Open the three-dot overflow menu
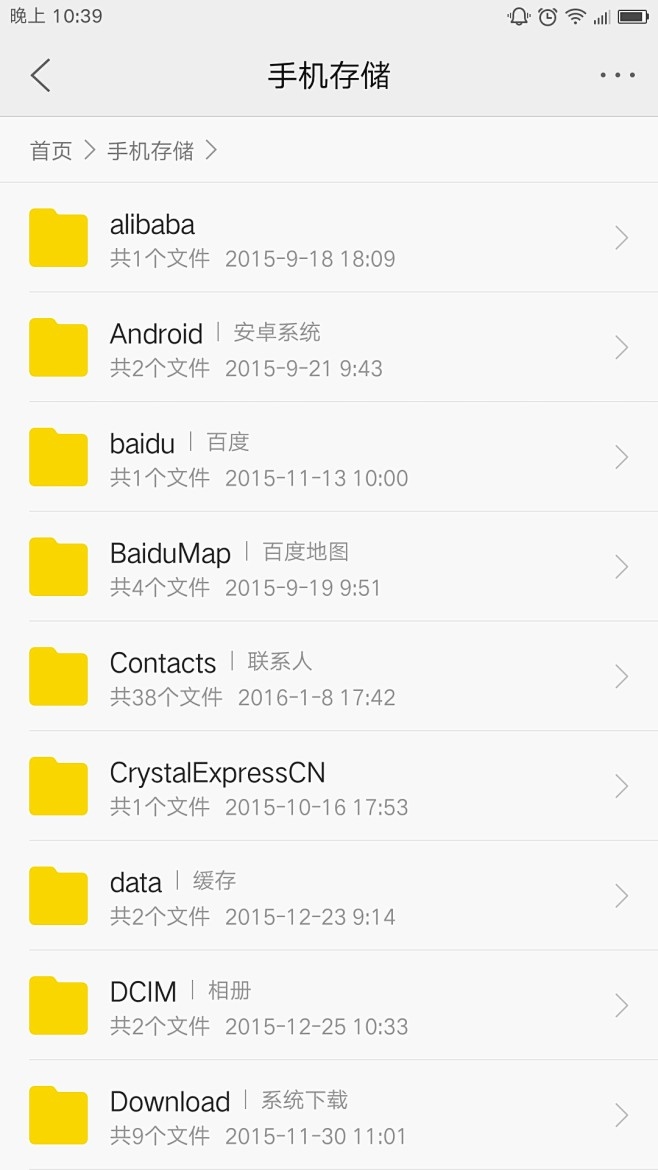The height and width of the screenshot is (1170, 658). pyautogui.click(x=617, y=75)
